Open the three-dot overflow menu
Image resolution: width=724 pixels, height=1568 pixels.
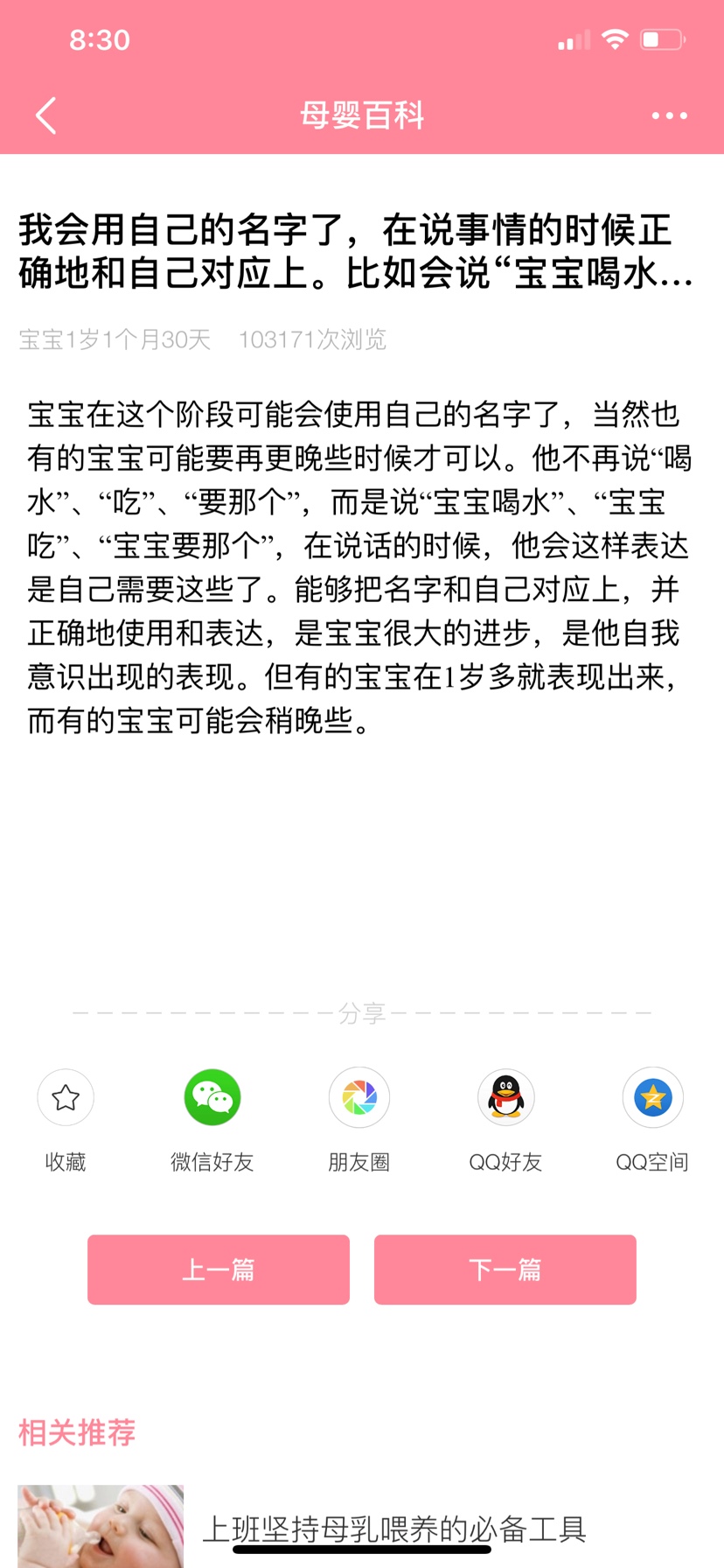[669, 115]
